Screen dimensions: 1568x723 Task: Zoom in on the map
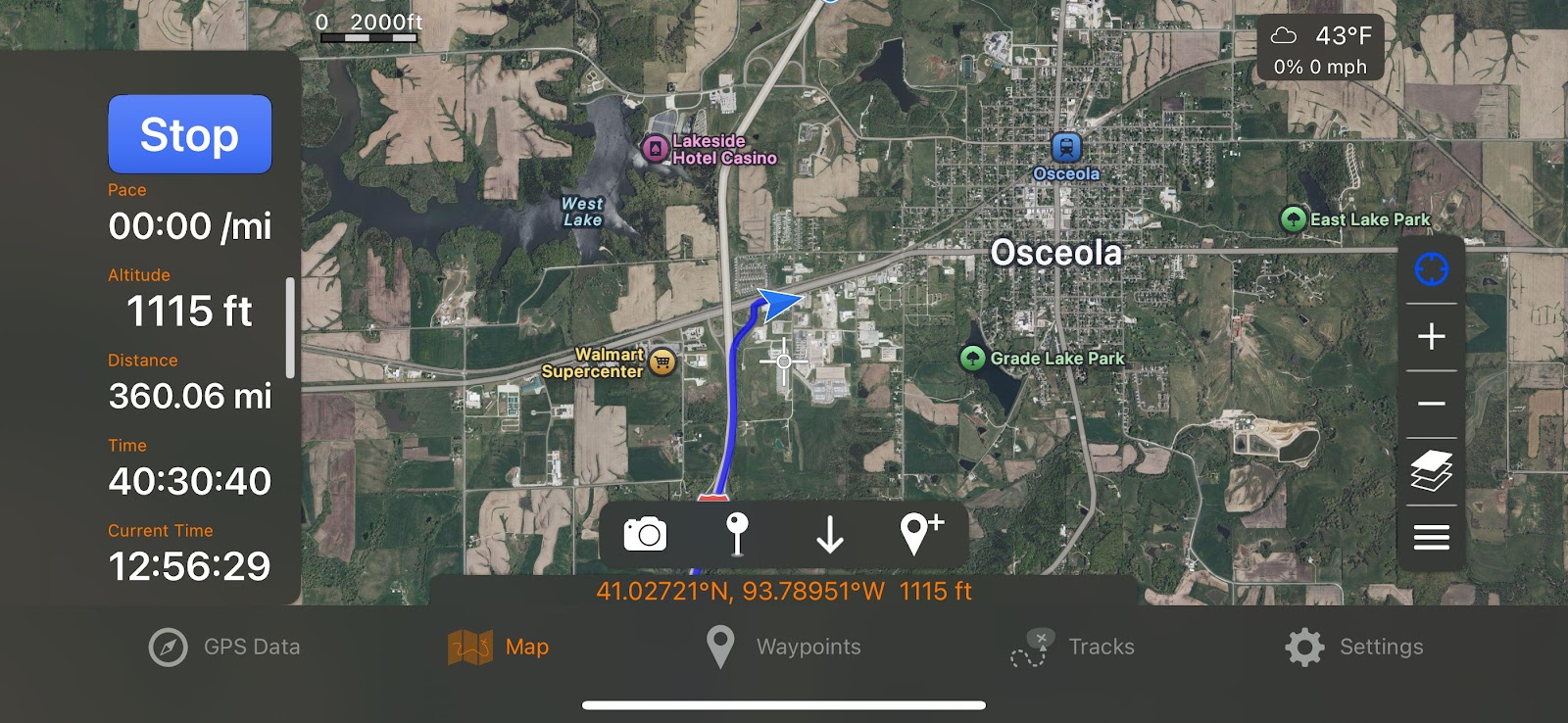[x=1431, y=336]
